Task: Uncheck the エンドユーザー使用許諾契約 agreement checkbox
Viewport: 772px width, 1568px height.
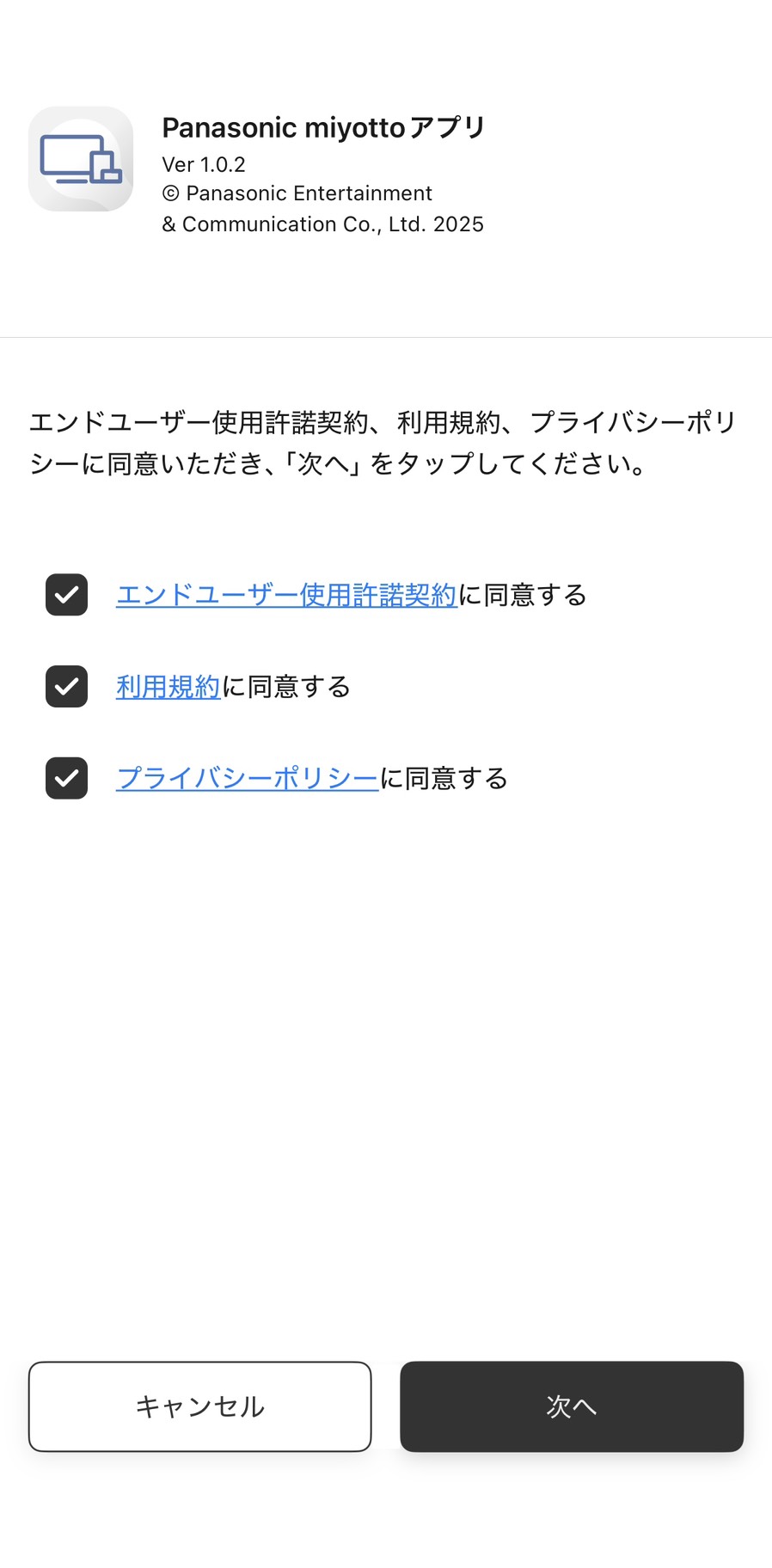Action: pos(66,595)
